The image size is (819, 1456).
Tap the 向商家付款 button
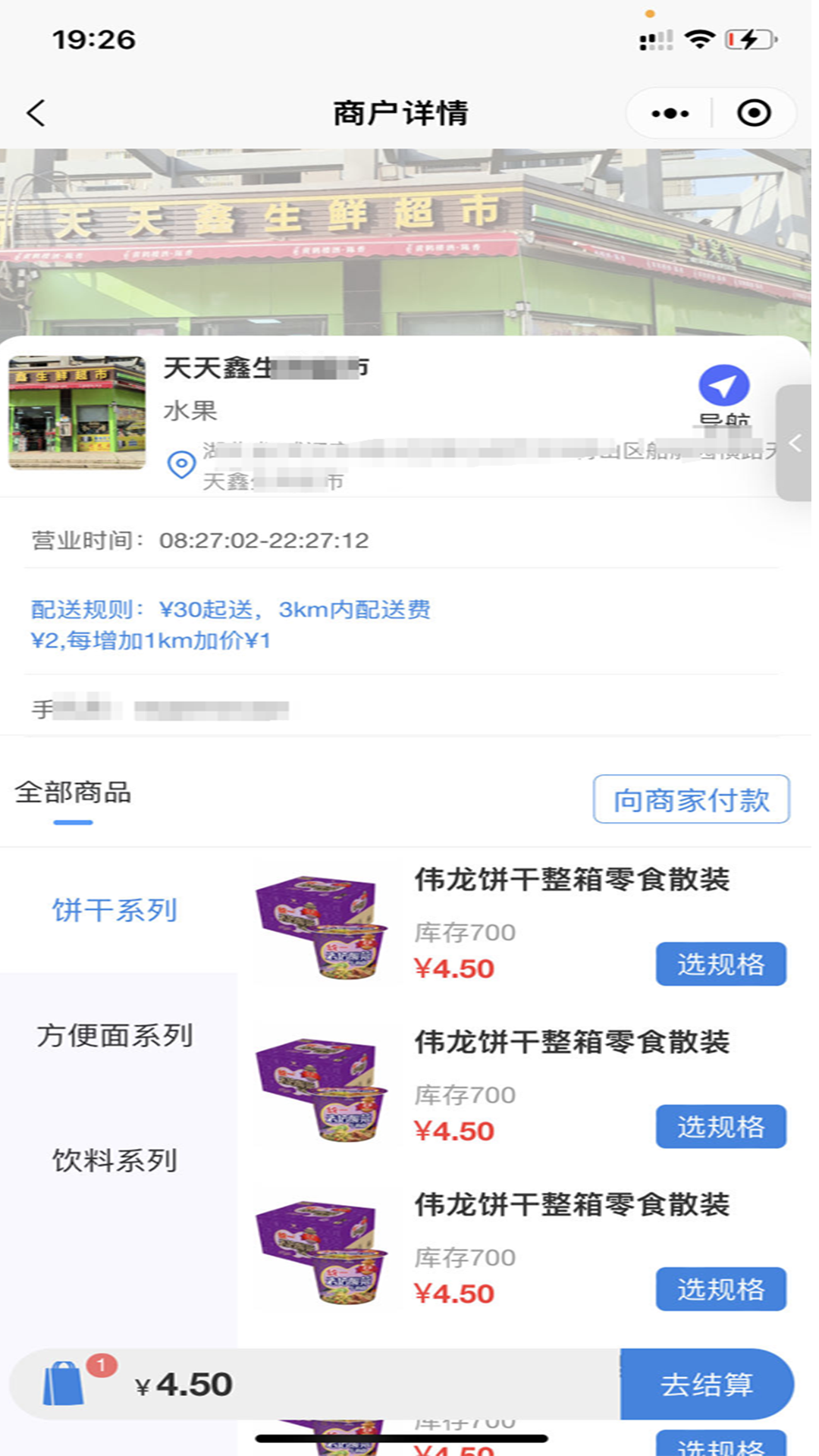(691, 799)
